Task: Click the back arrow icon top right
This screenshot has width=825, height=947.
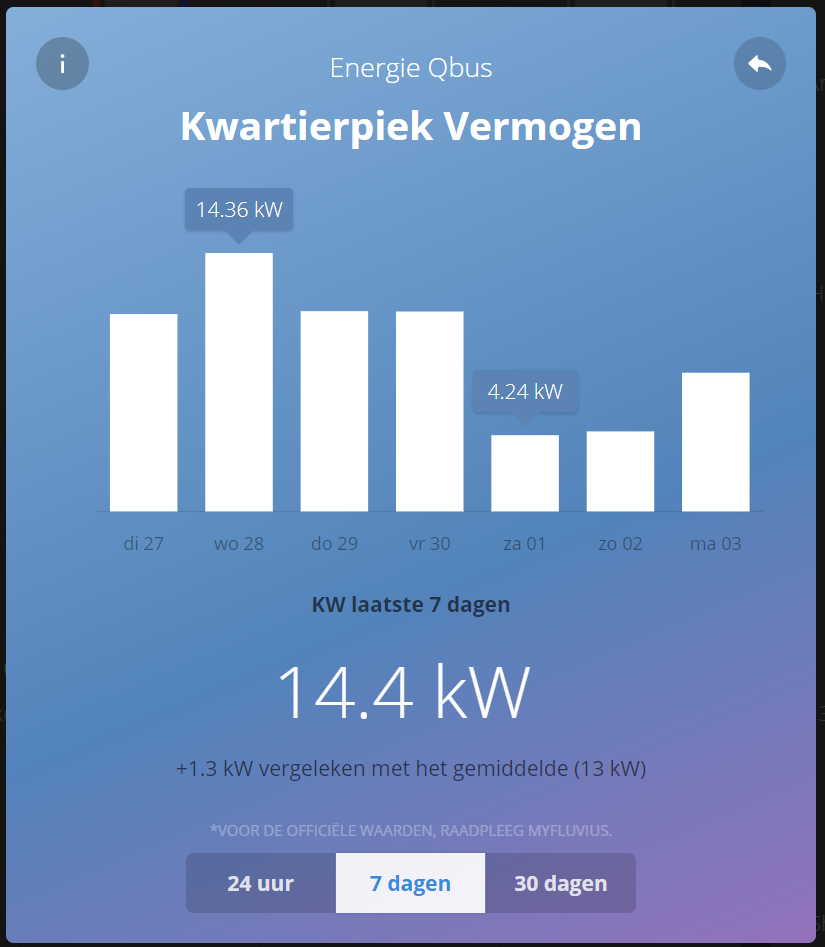Action: 760,63
